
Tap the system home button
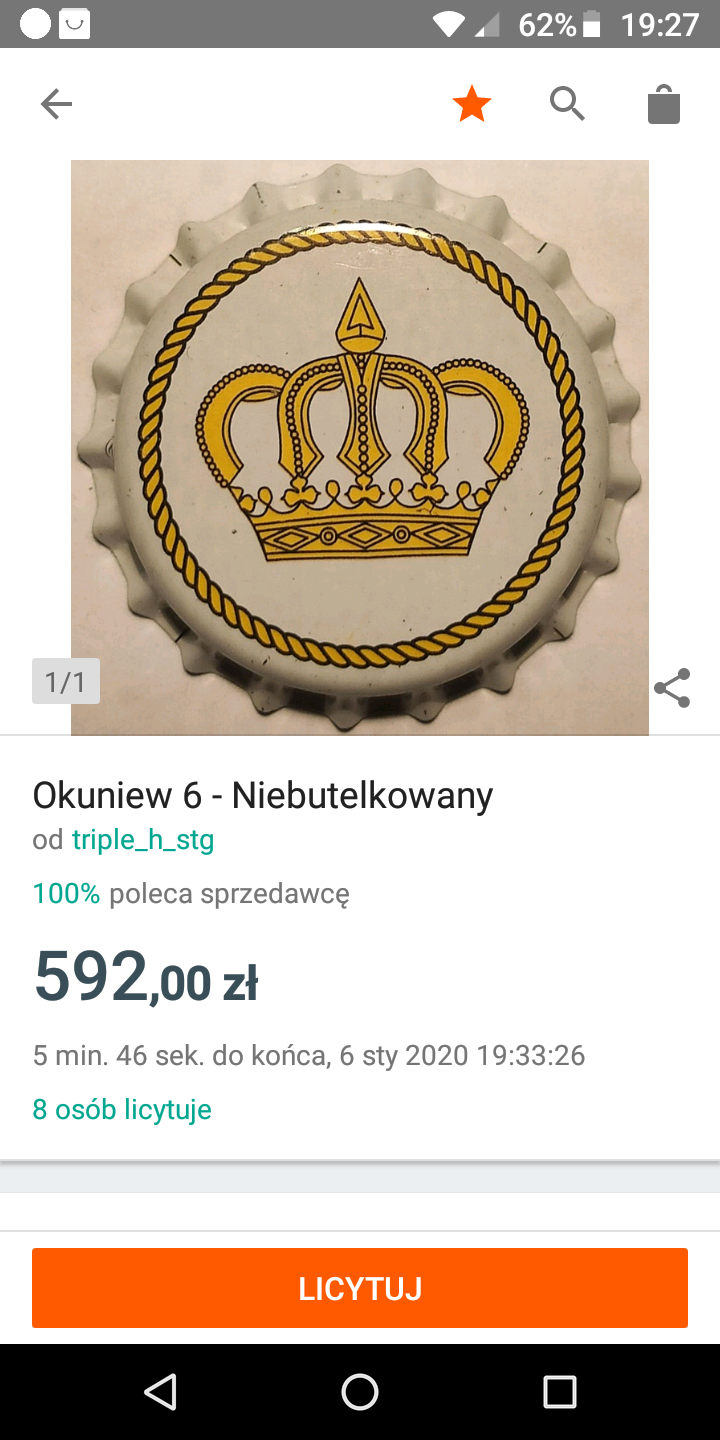(360, 1392)
